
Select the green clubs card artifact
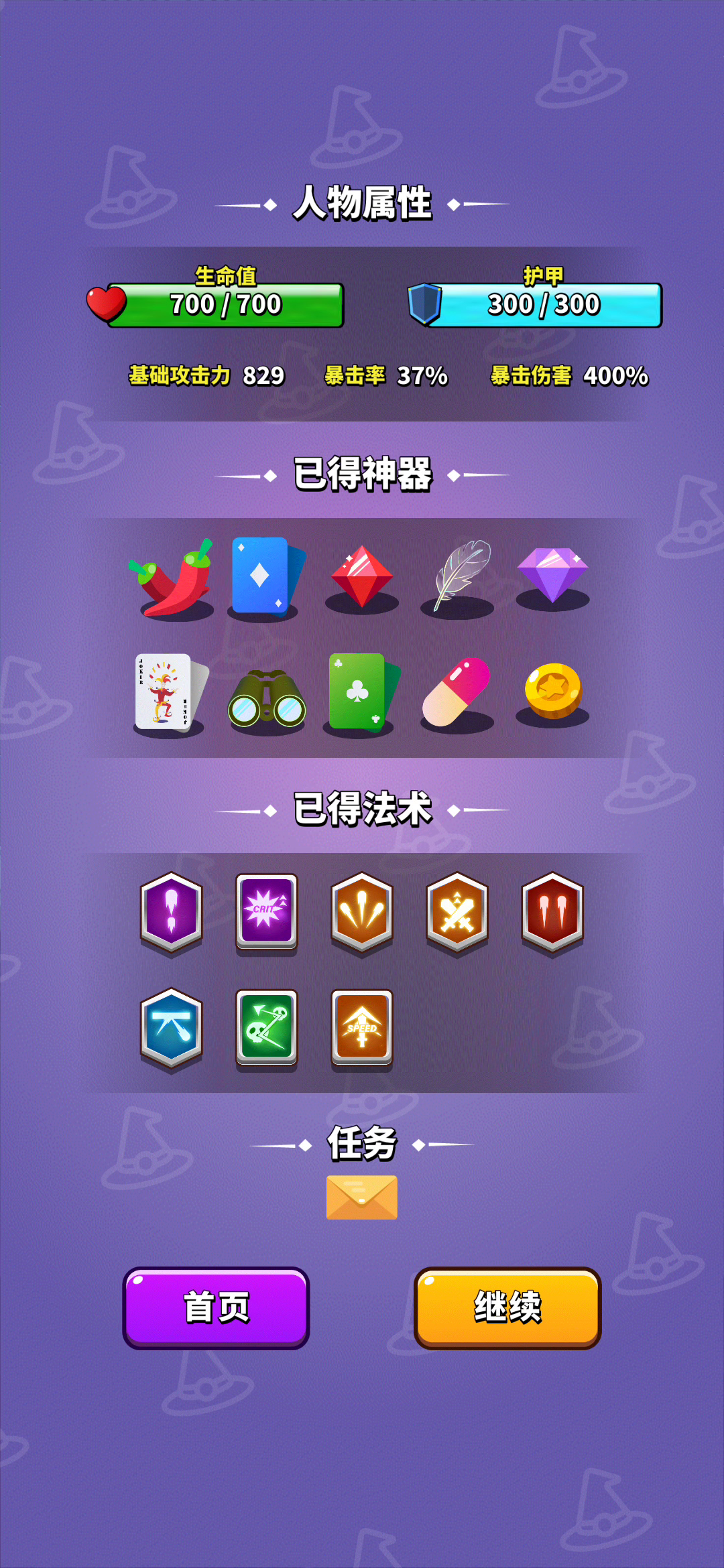click(x=362, y=692)
